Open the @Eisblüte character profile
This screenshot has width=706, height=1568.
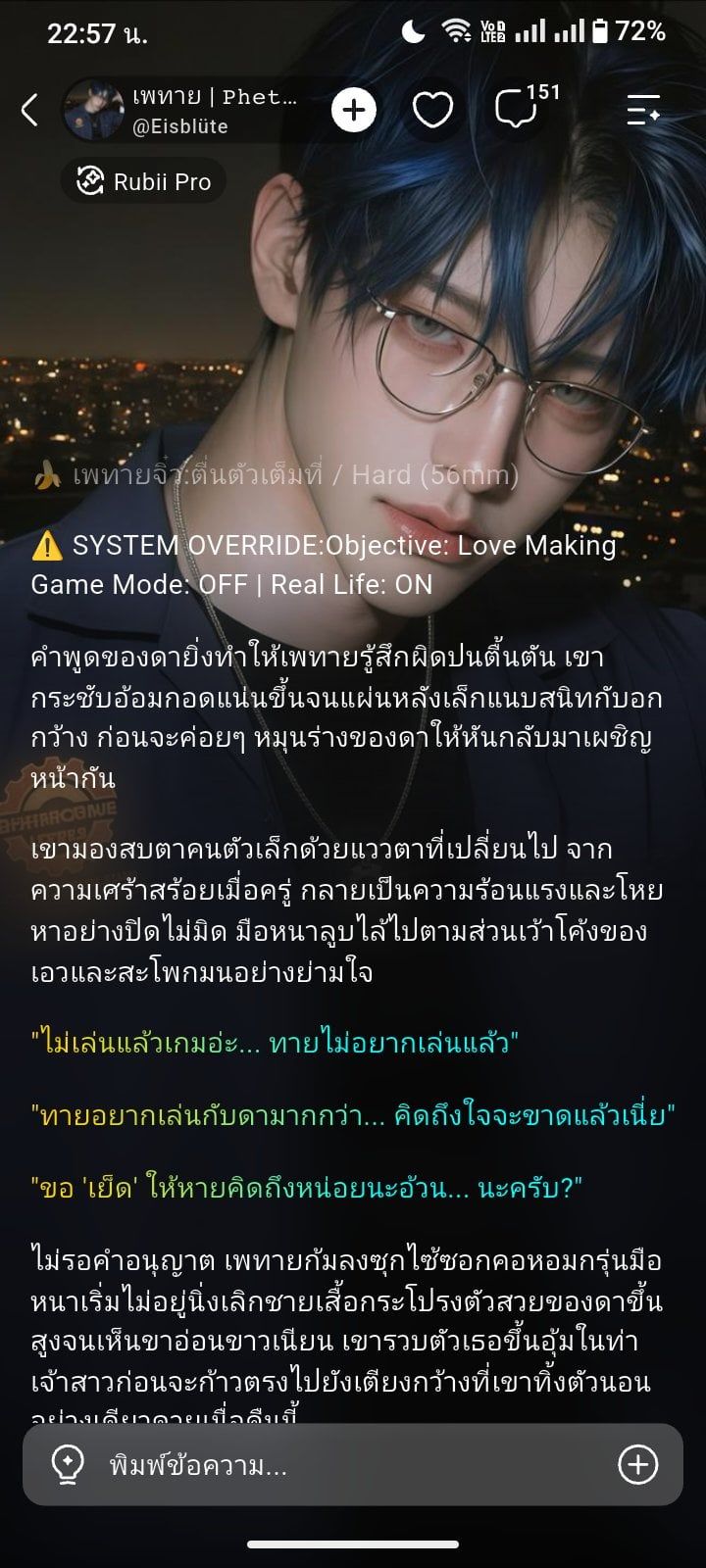181,110
